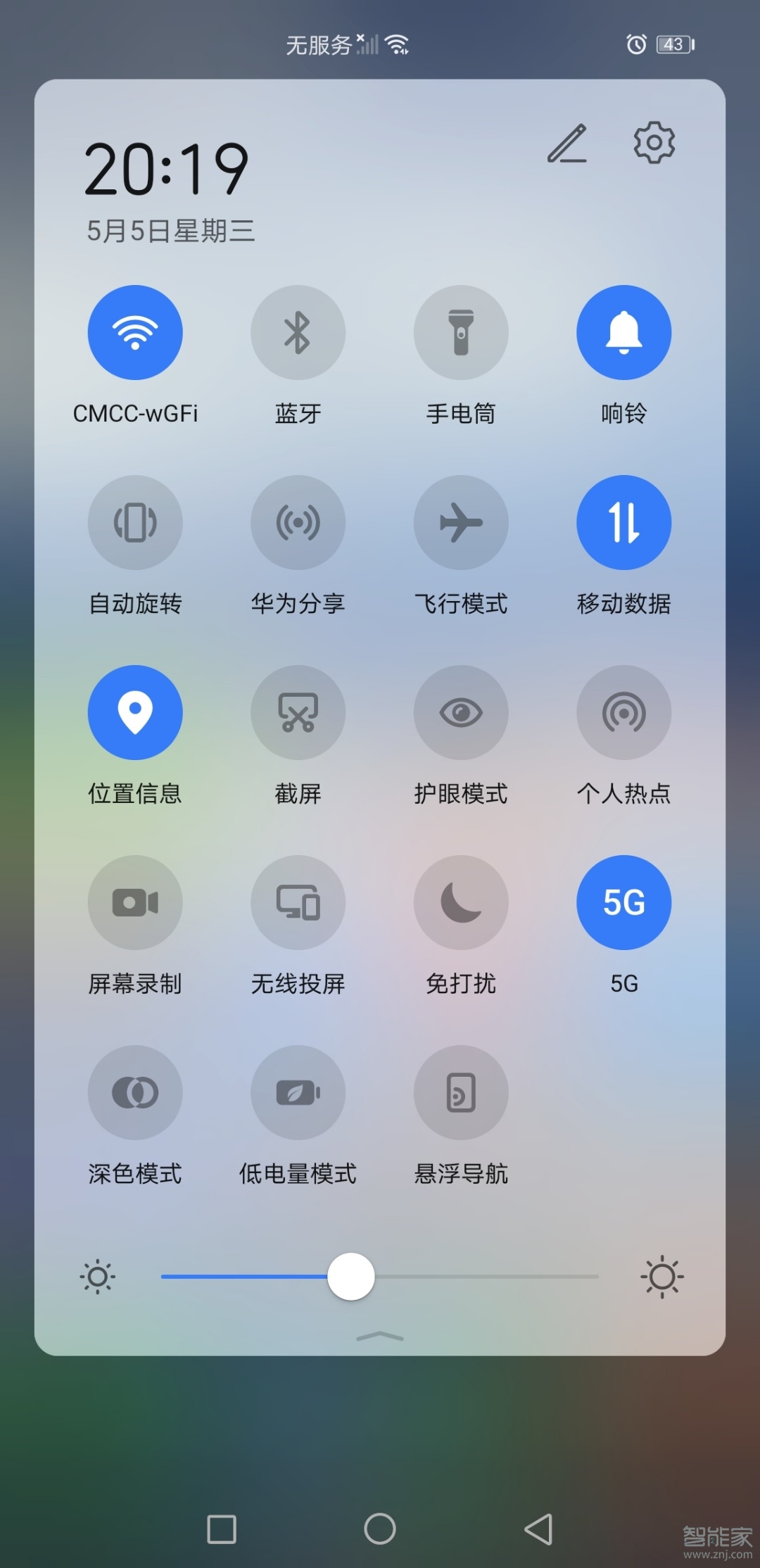760x1568 pixels.
Task: Adjust the brightness slider
Action: [352, 1277]
